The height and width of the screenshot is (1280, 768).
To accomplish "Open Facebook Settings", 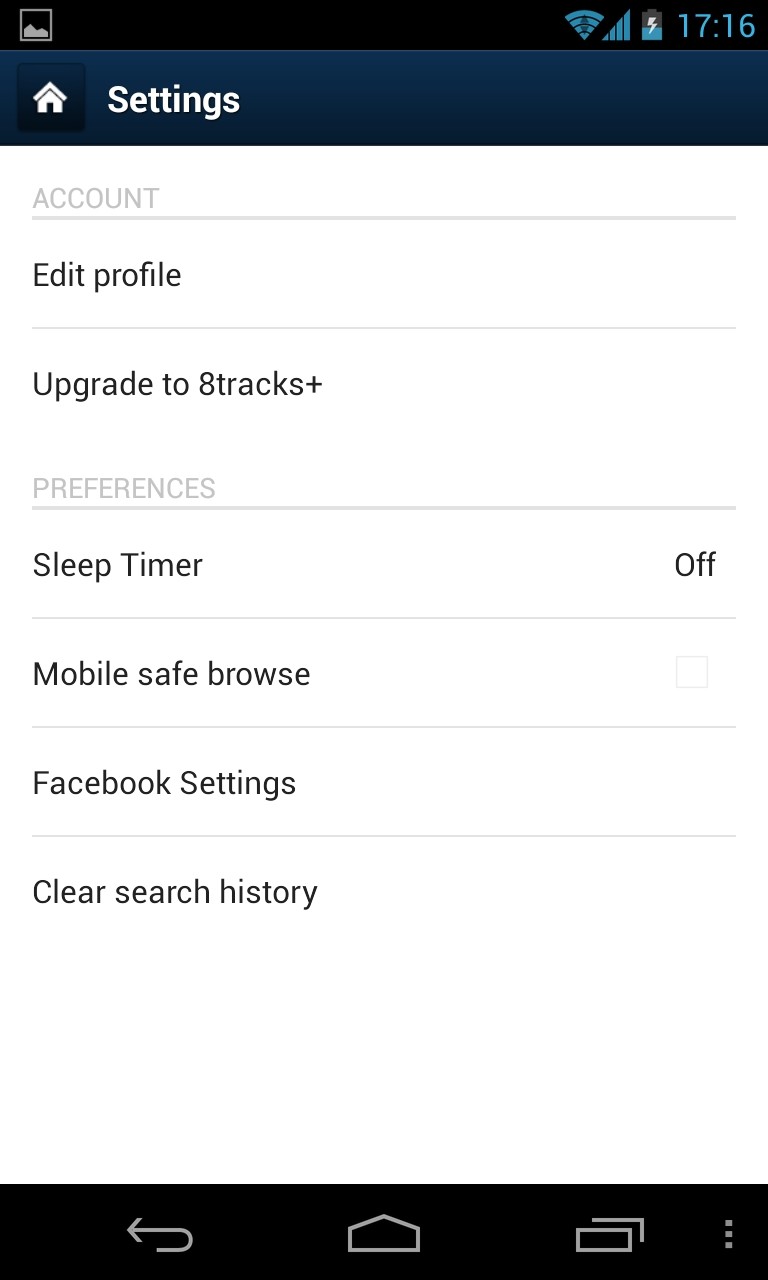I will (384, 782).
